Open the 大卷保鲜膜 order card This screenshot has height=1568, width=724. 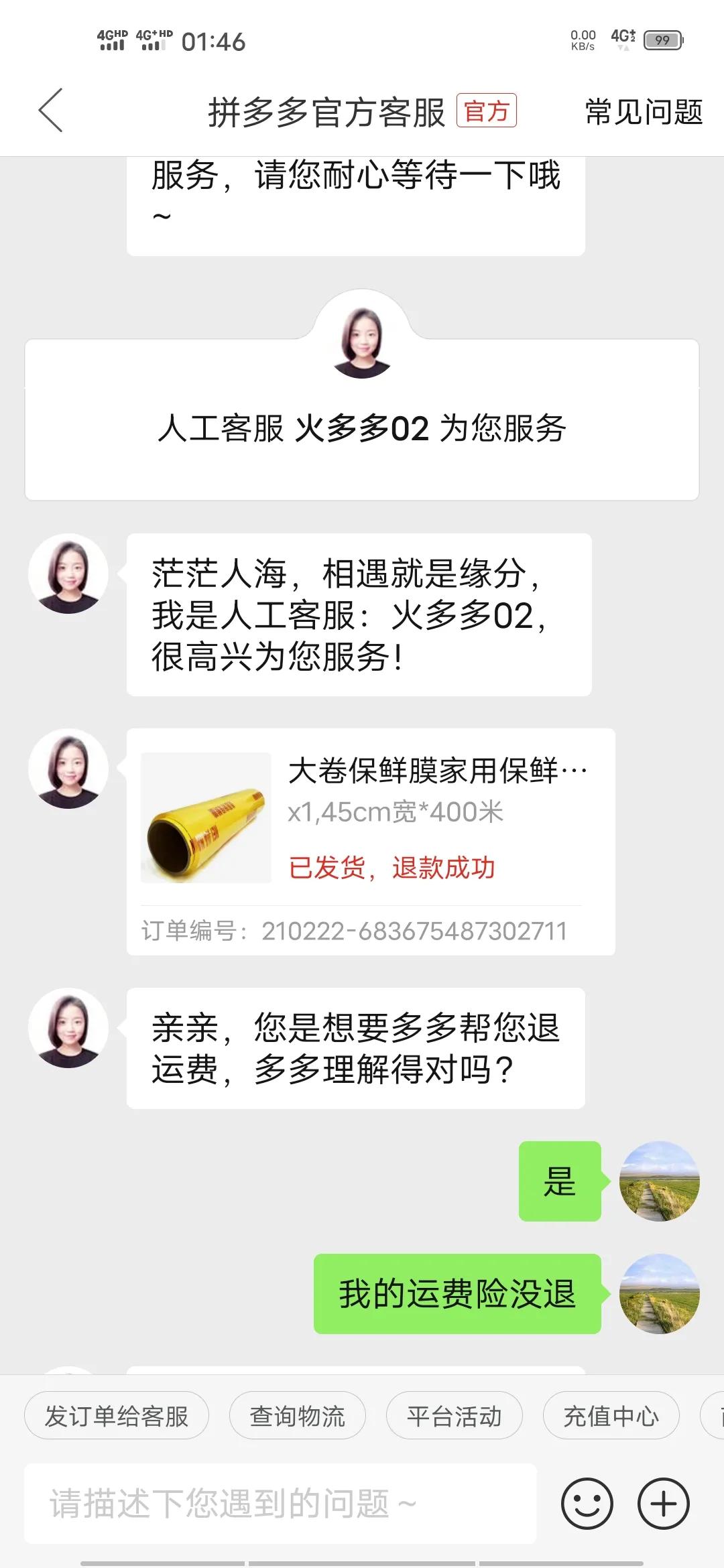coord(370,841)
